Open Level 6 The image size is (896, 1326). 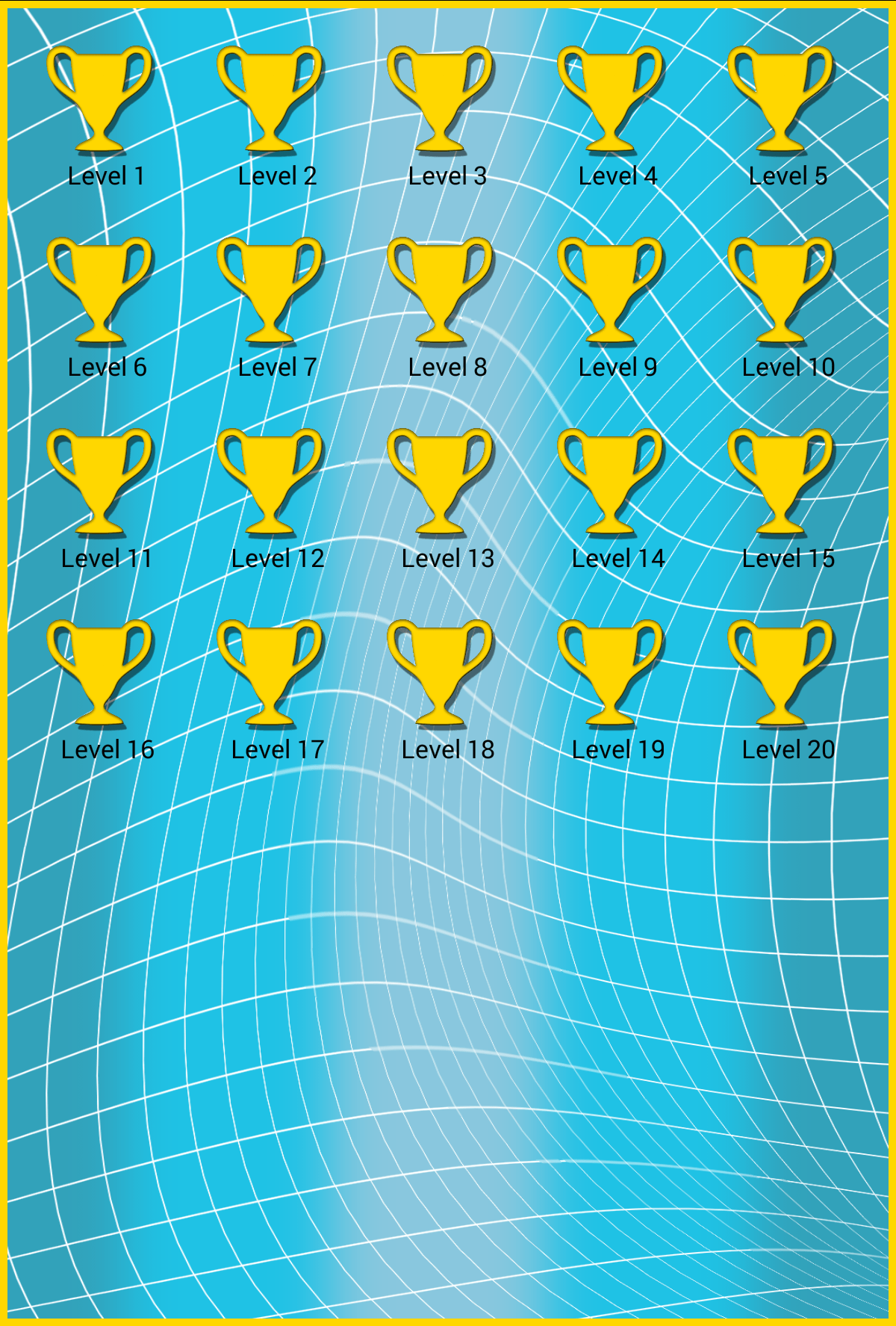(99, 292)
